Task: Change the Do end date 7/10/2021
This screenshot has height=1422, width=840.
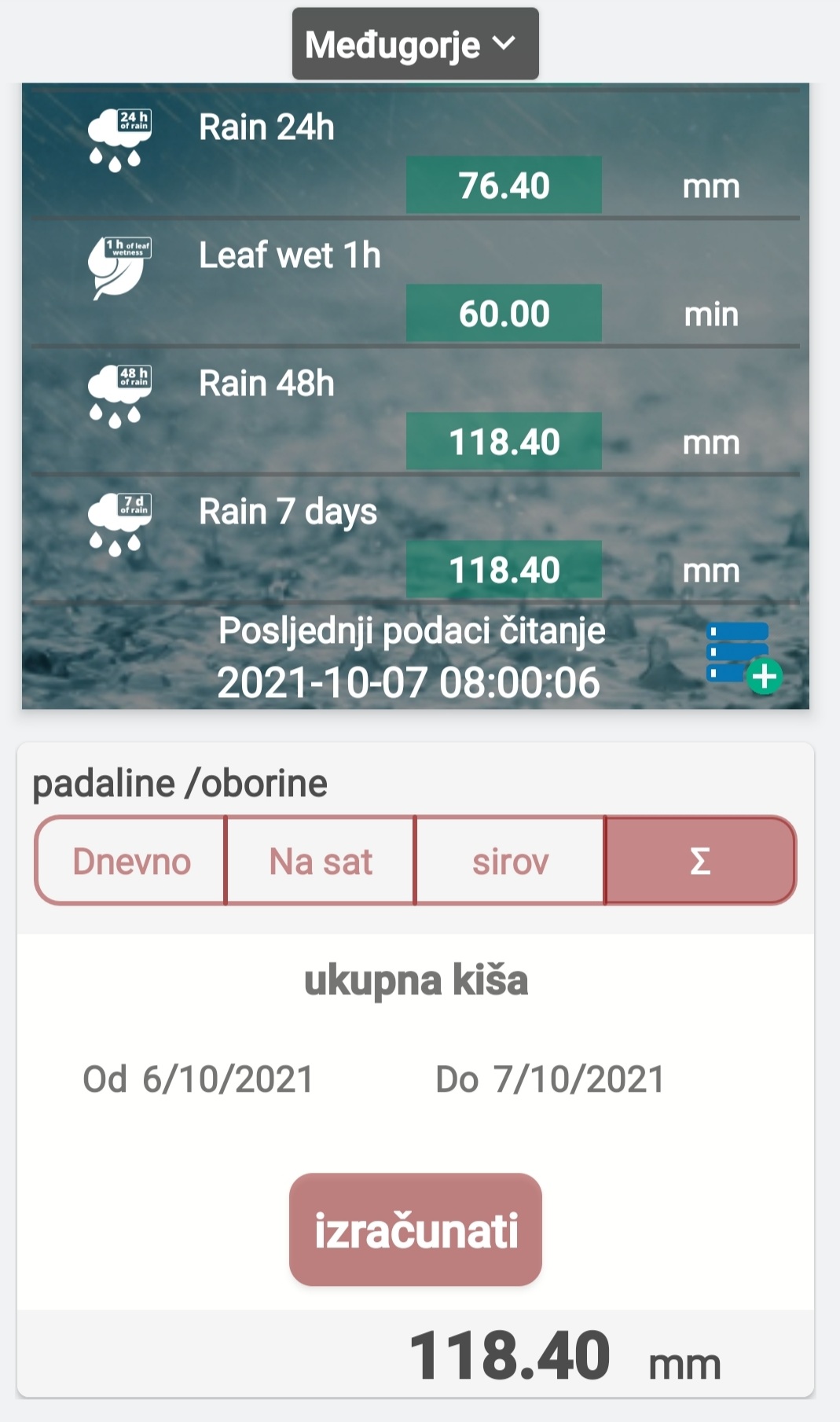Action: [x=578, y=1079]
